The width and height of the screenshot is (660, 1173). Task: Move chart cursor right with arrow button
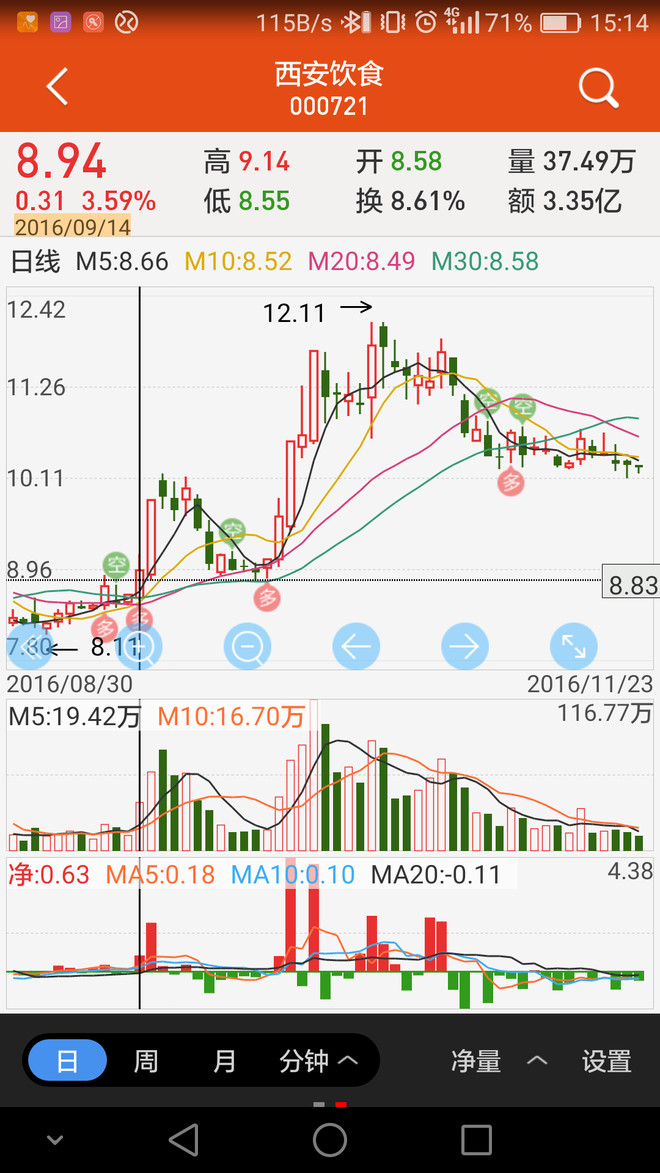pos(464,647)
